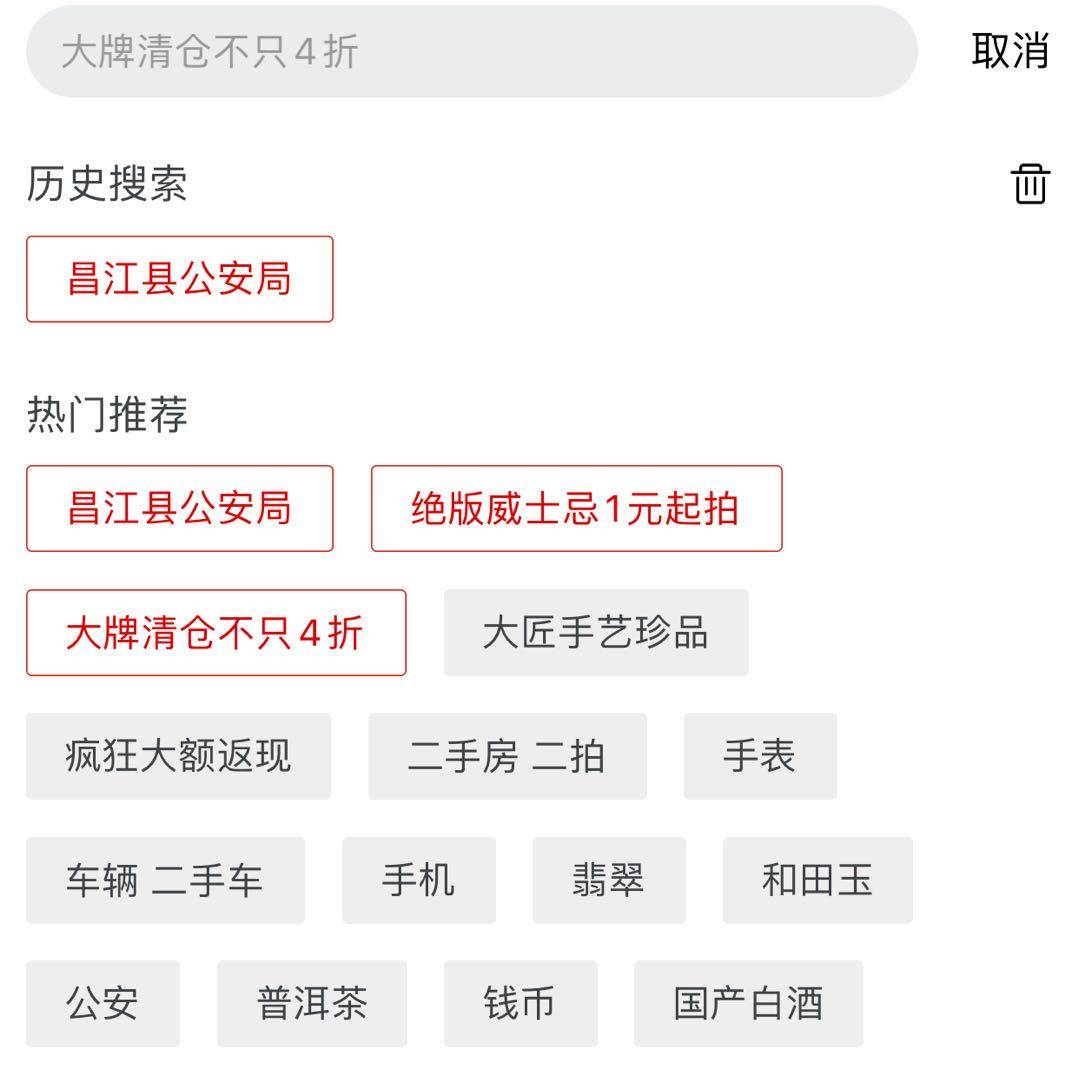
Task: Search for 大匠手艺珍品
Action: click(596, 632)
